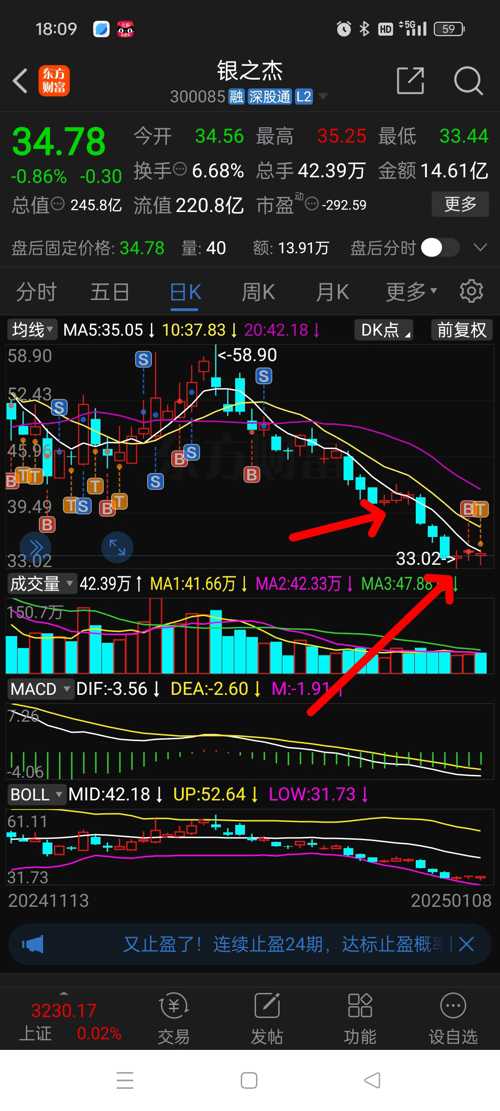Open the 均线 indicator dropdown

pos(33,329)
